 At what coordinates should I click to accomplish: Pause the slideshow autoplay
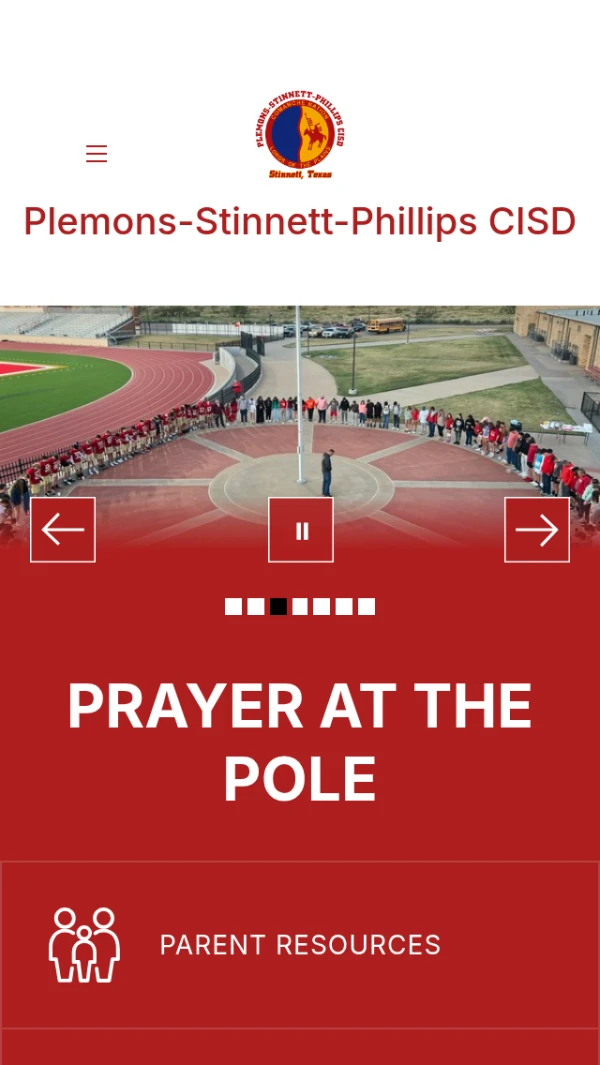(301, 530)
